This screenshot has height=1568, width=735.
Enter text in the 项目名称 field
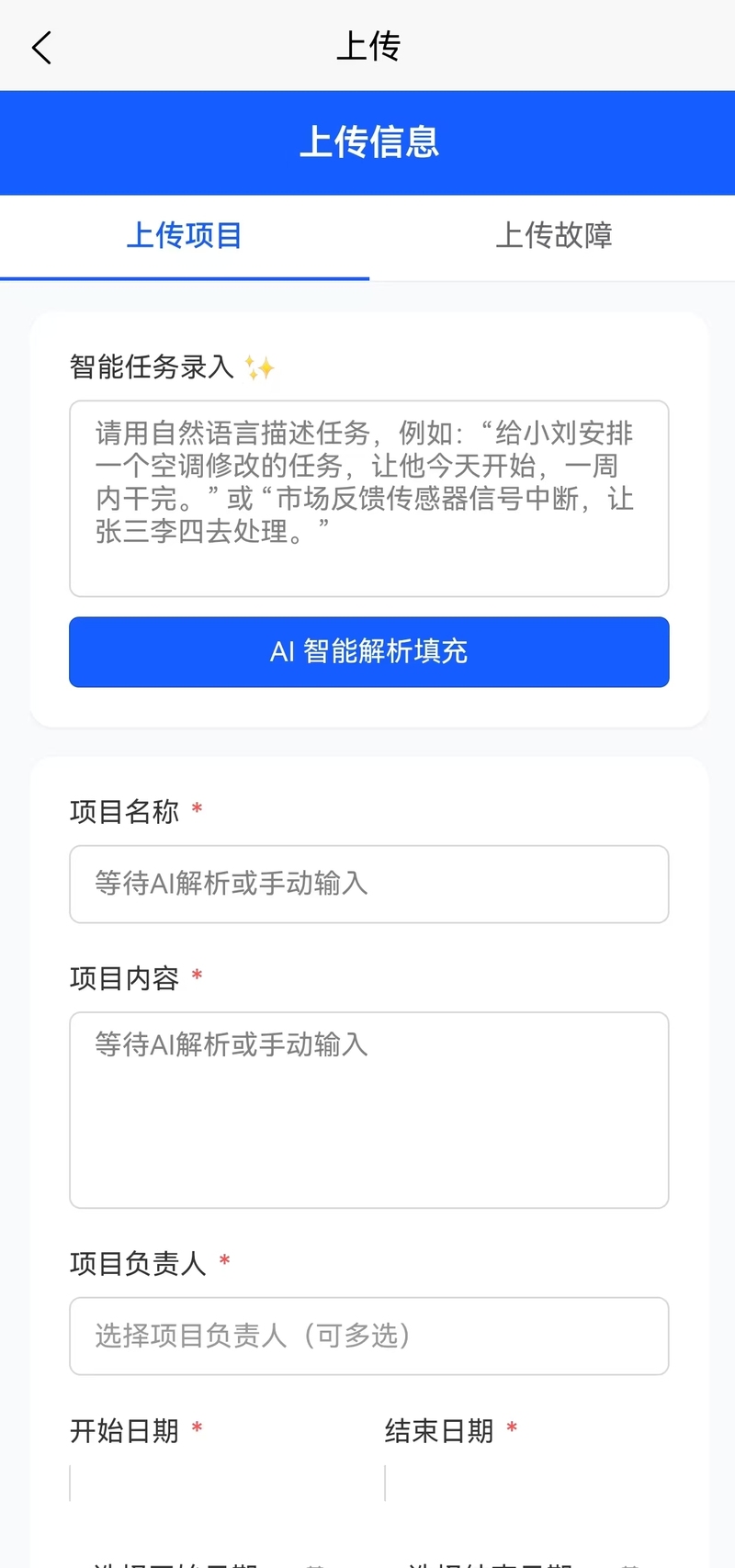368,884
